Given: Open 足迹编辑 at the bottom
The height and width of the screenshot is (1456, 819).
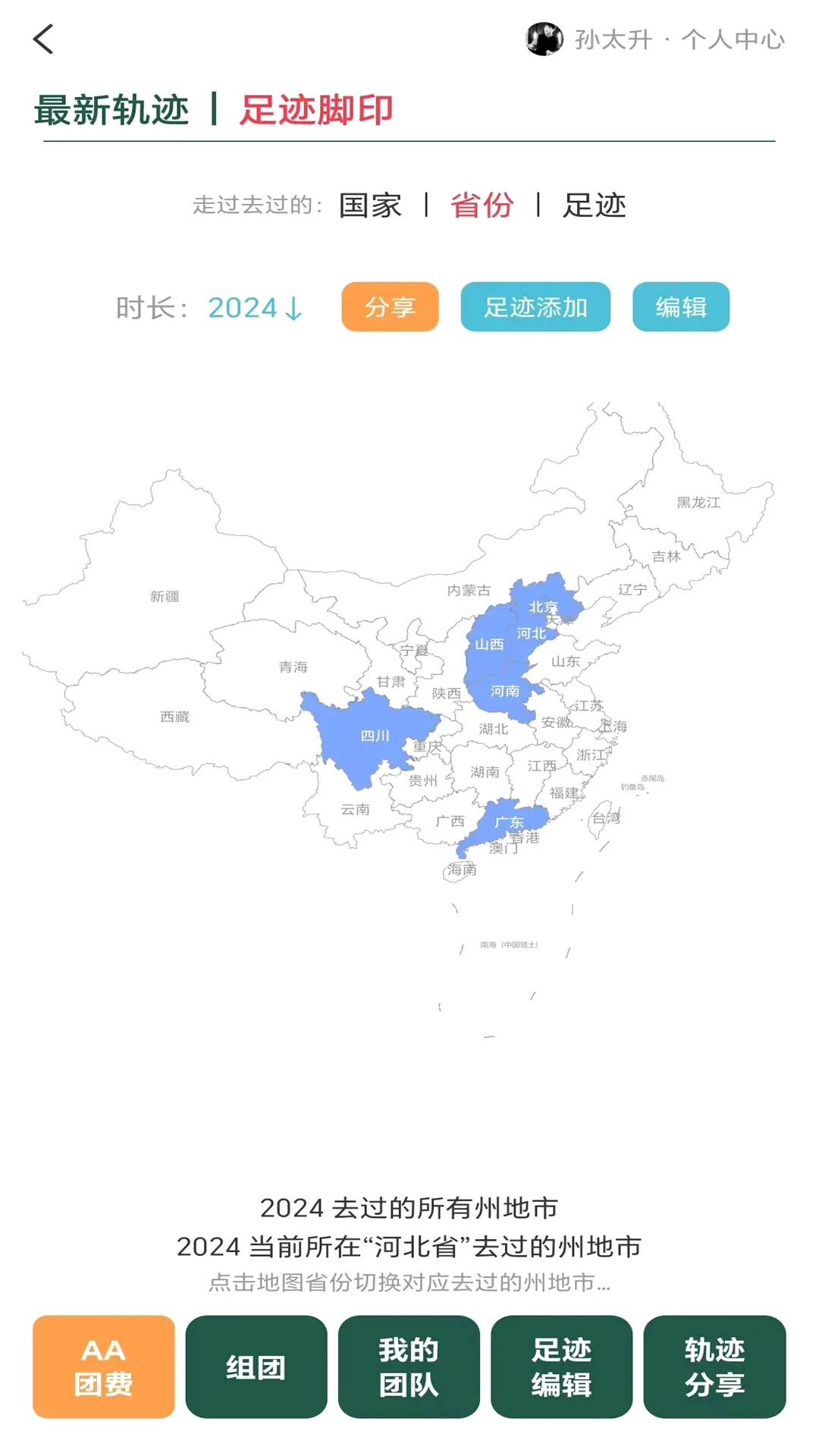Looking at the screenshot, I should 562,1367.
